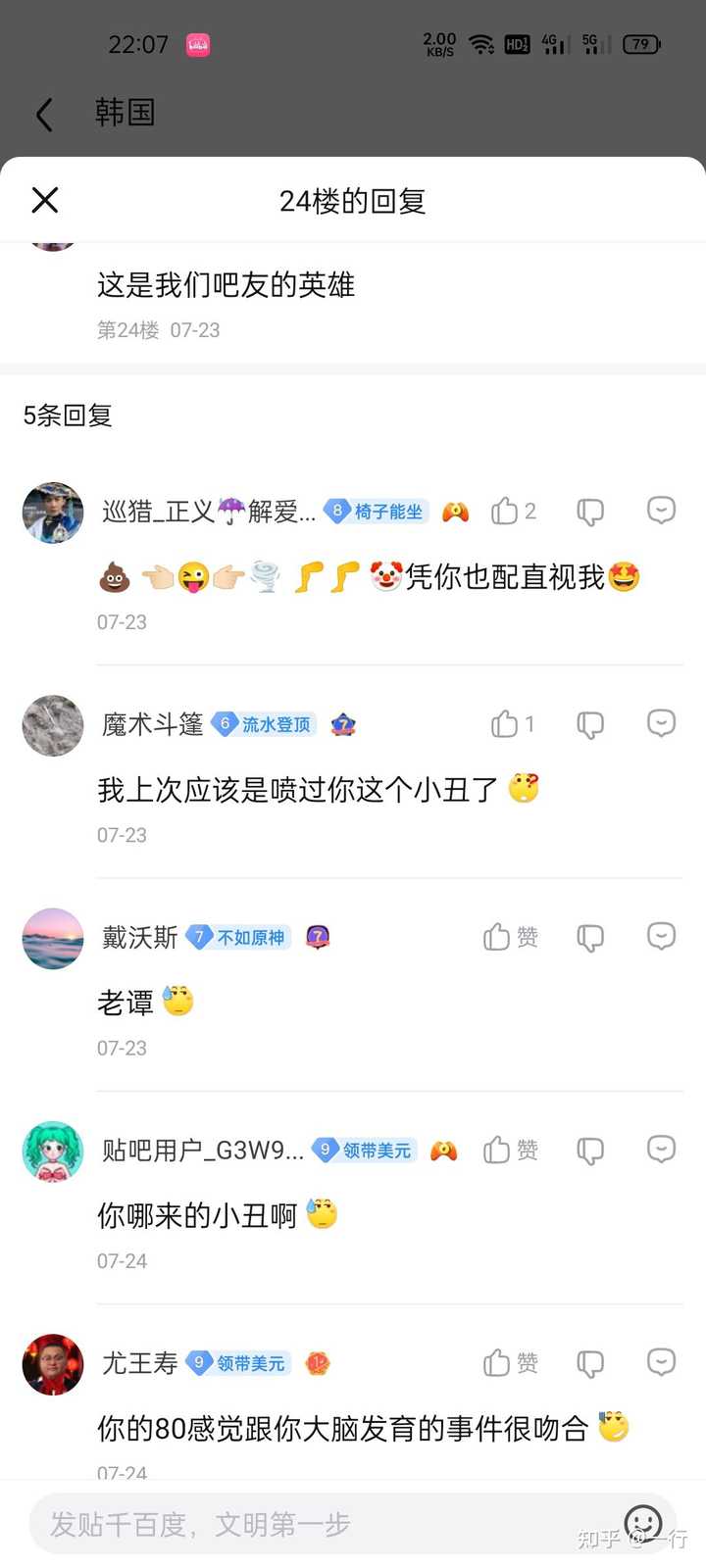Like 魔术斗篷's reply

513,724
